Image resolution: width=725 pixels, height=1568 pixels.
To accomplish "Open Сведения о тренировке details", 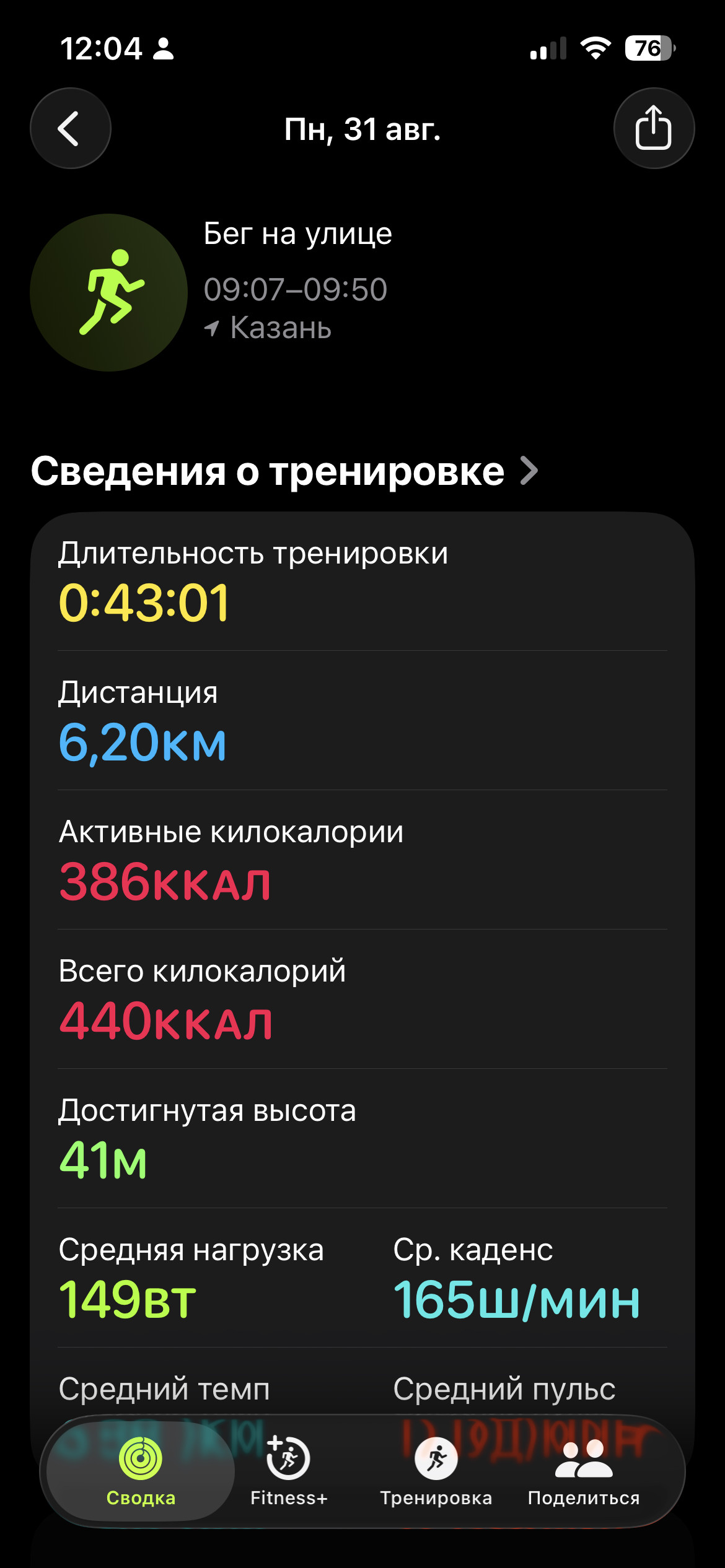I will (x=284, y=471).
